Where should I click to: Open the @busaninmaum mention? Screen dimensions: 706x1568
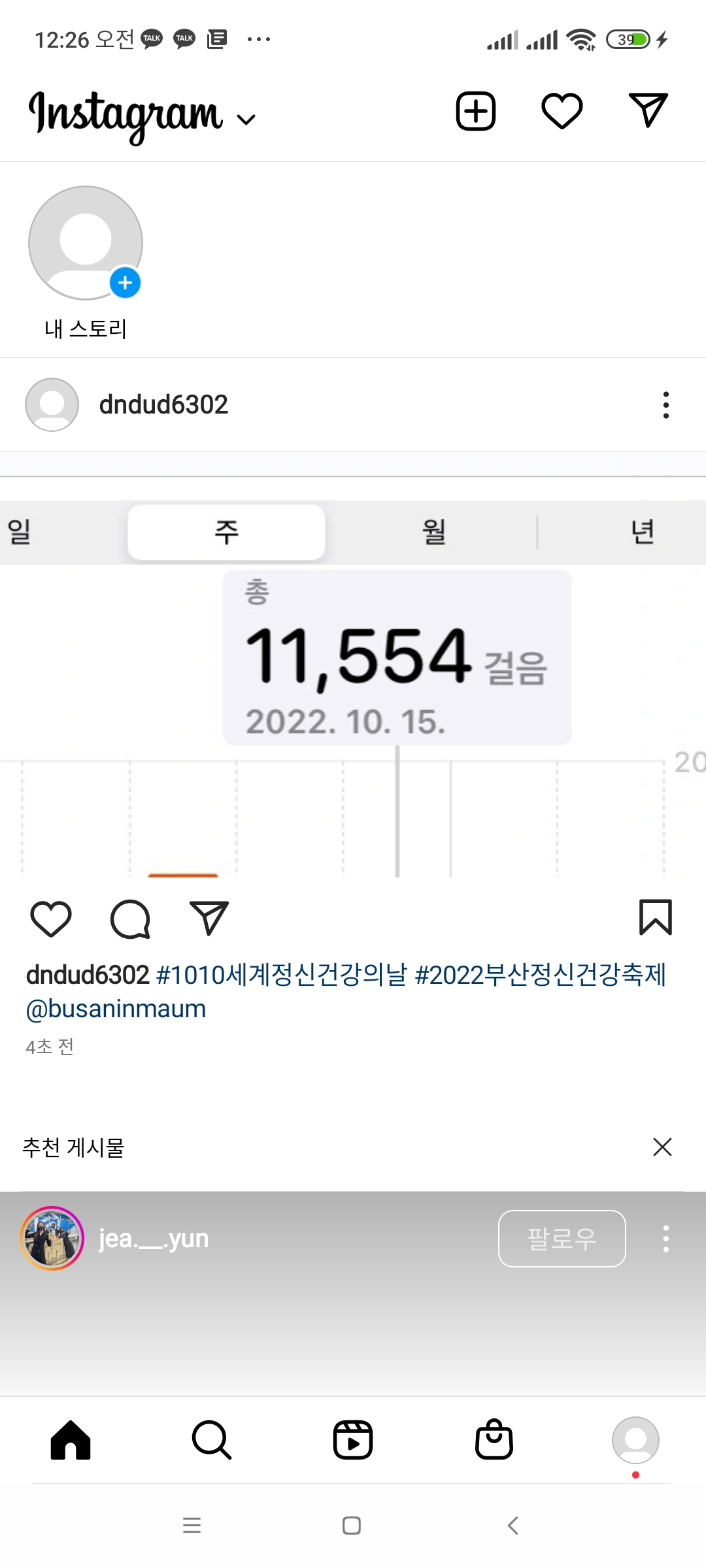tap(116, 1009)
